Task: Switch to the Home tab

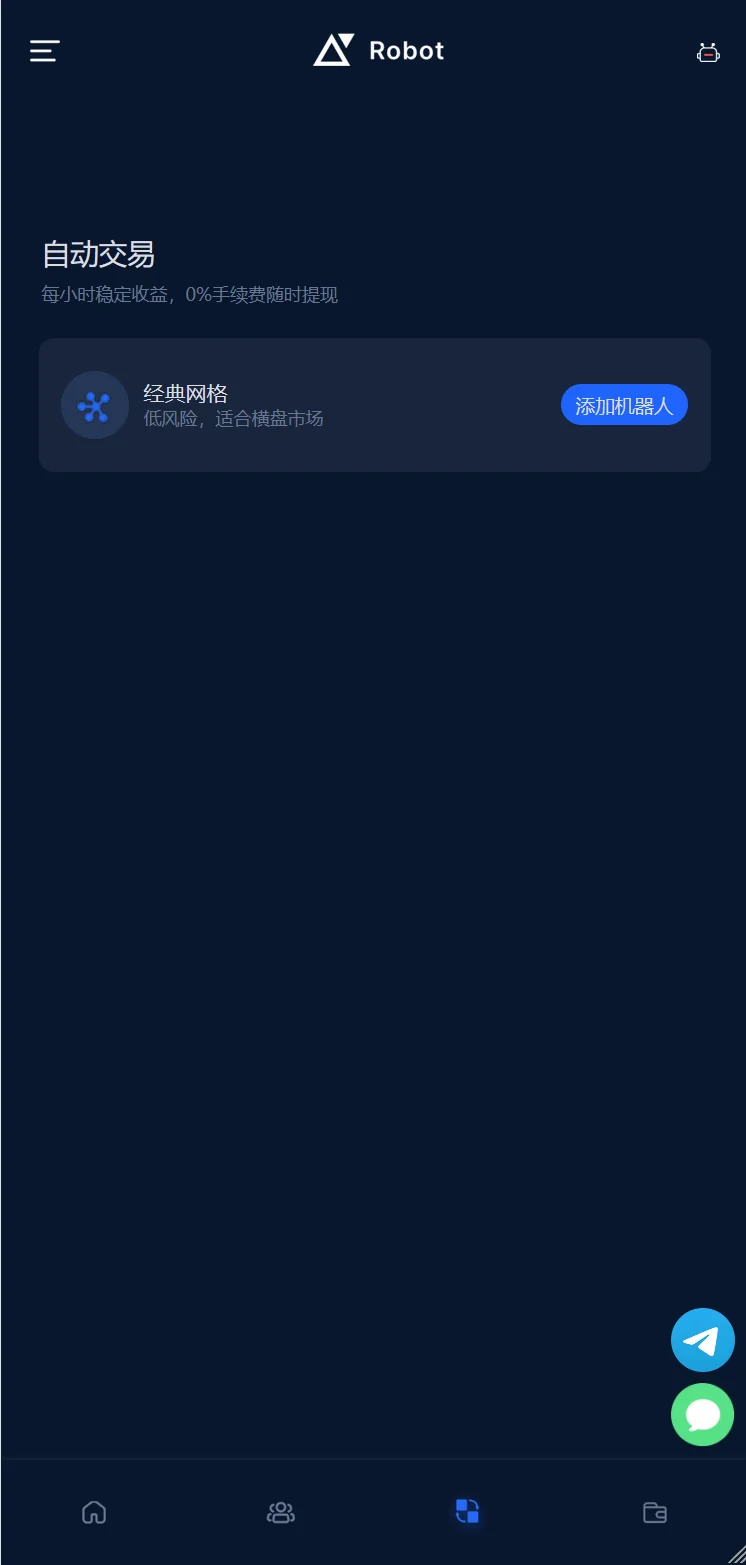Action: 94,1512
